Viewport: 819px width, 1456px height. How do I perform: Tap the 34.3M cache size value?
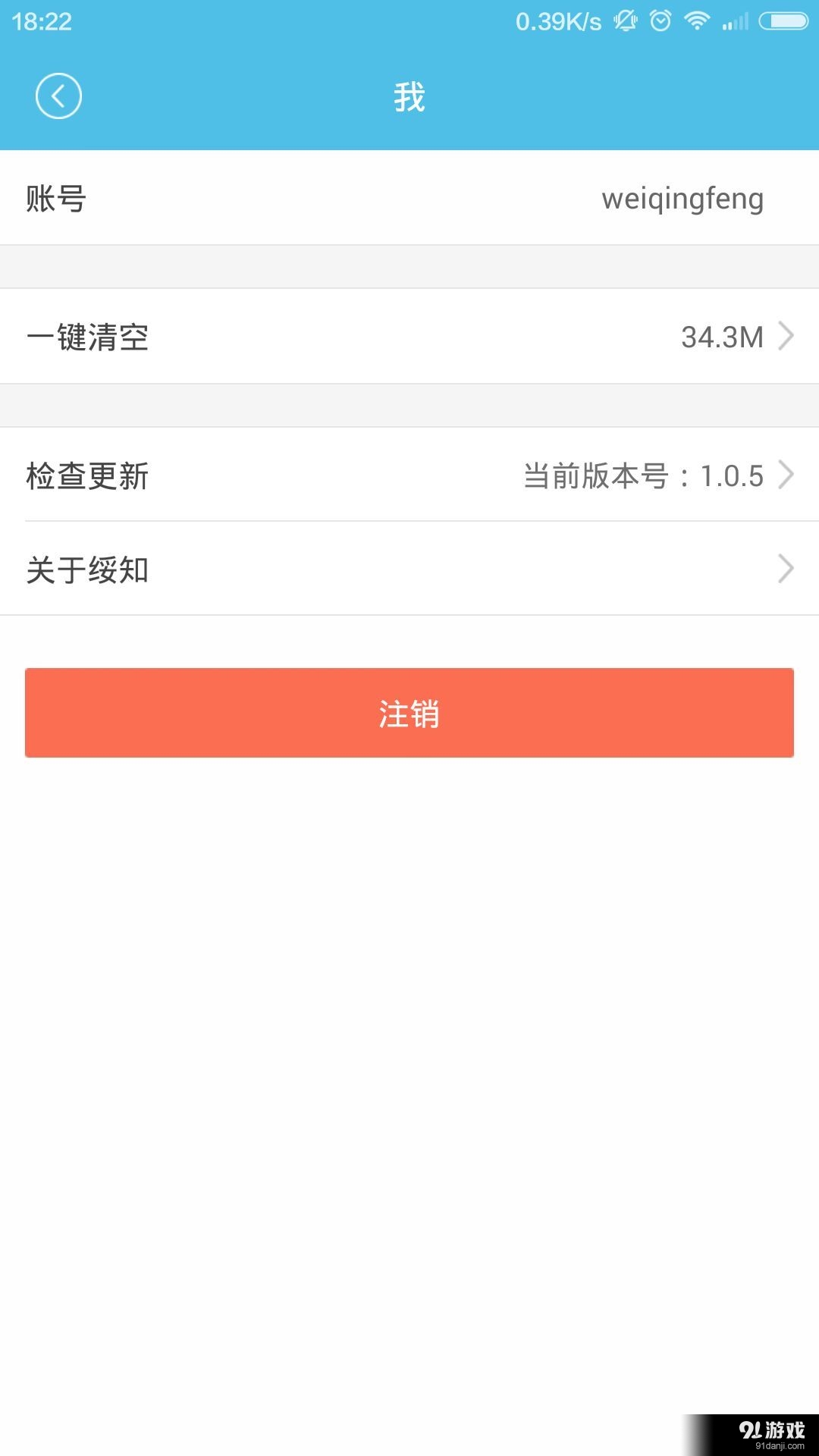click(x=720, y=337)
